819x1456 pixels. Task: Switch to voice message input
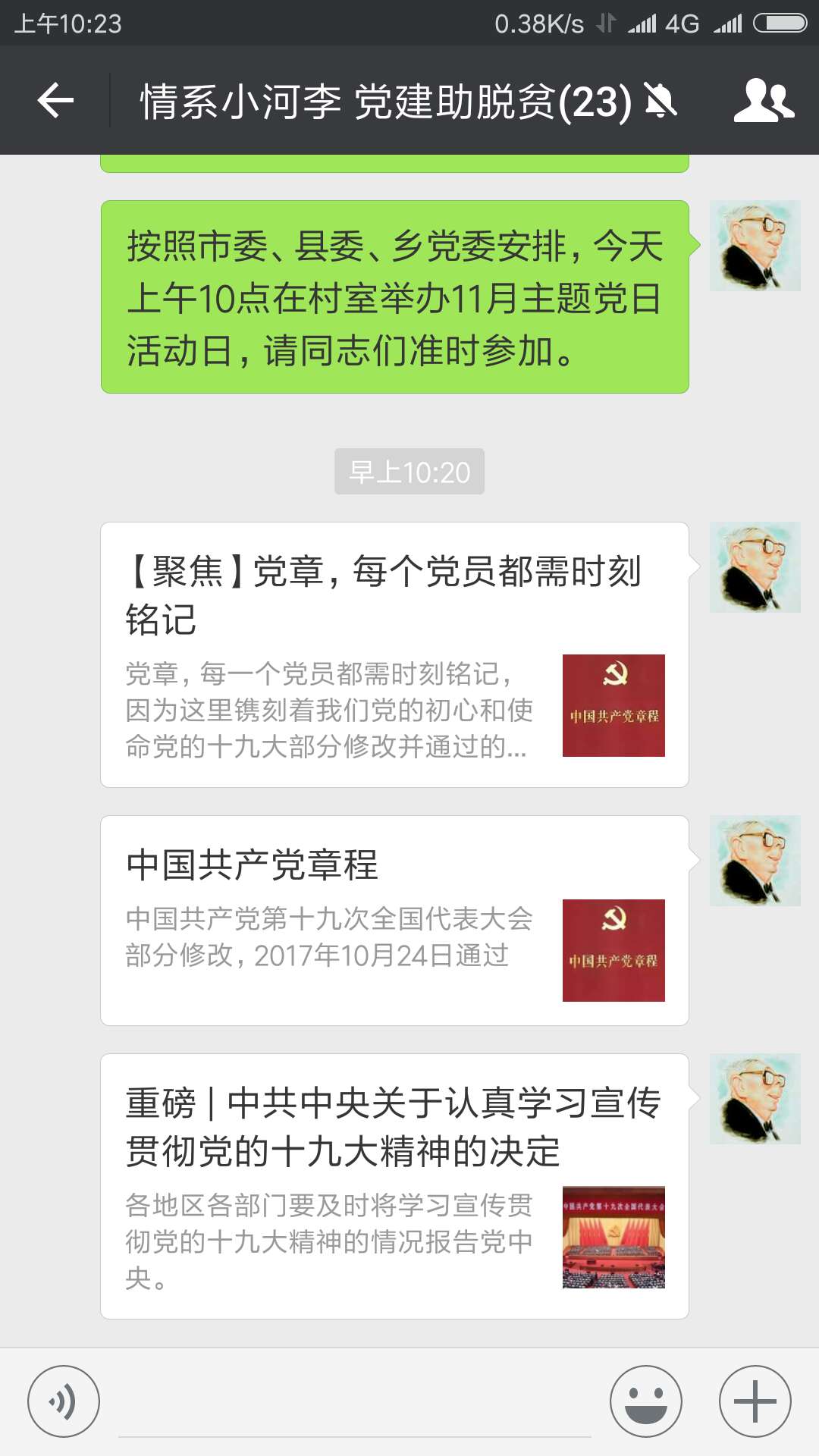tap(64, 1401)
